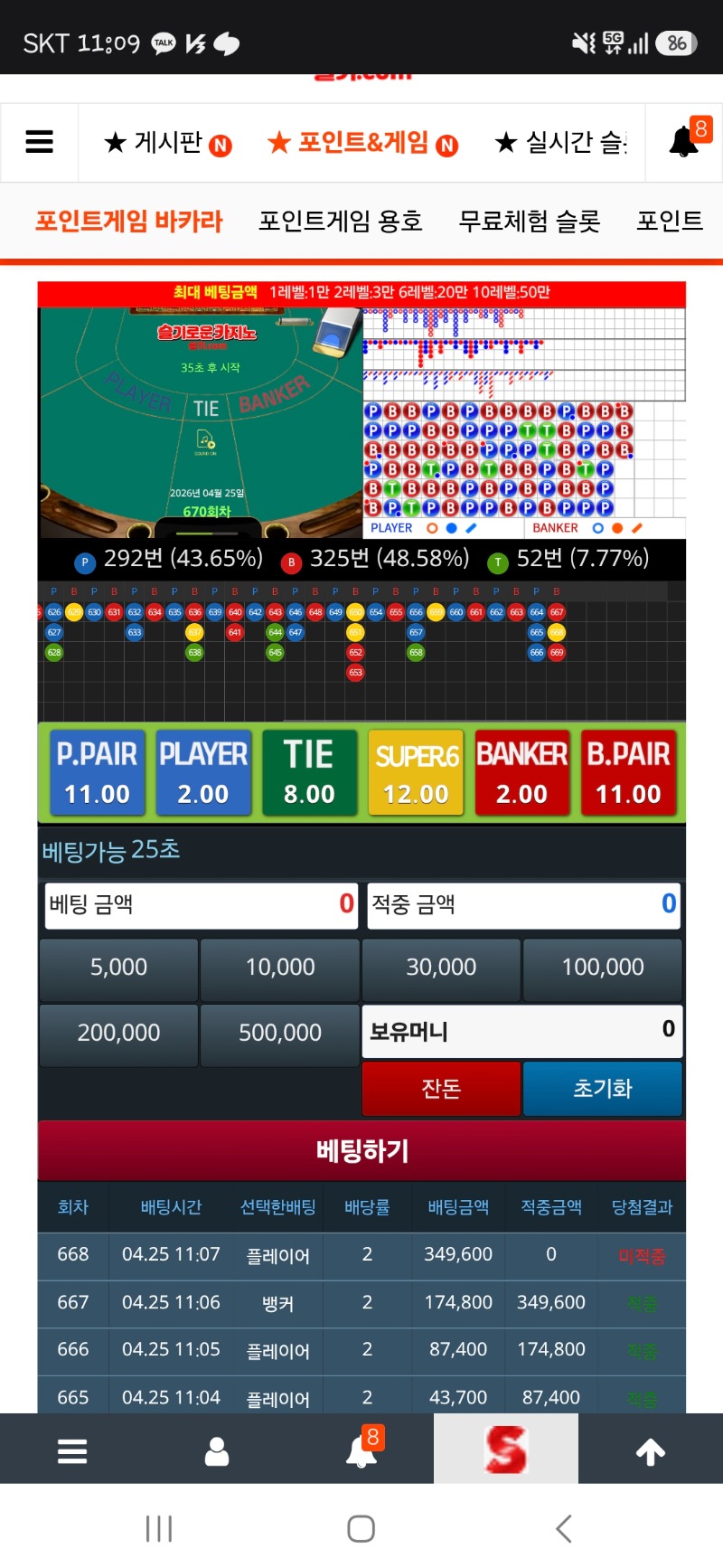This screenshot has width=723, height=1568.
Task: Add the 500,000 chip amount
Action: point(280,1034)
